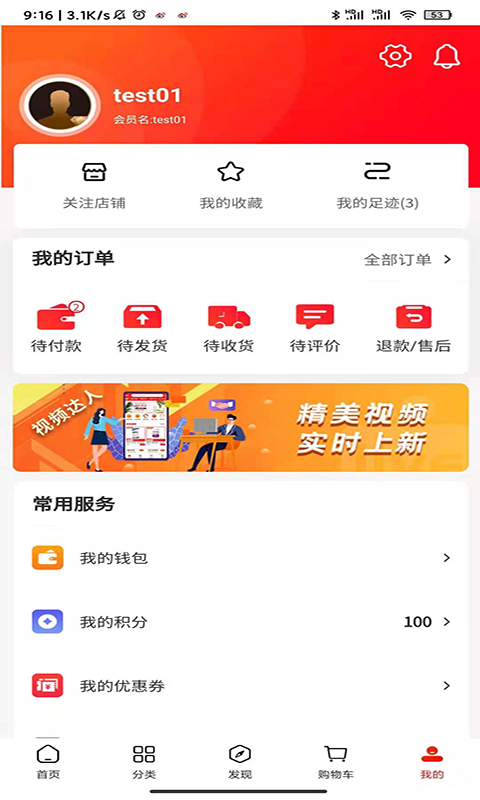Open the notifications bell
The image size is (480, 800).
[447, 56]
